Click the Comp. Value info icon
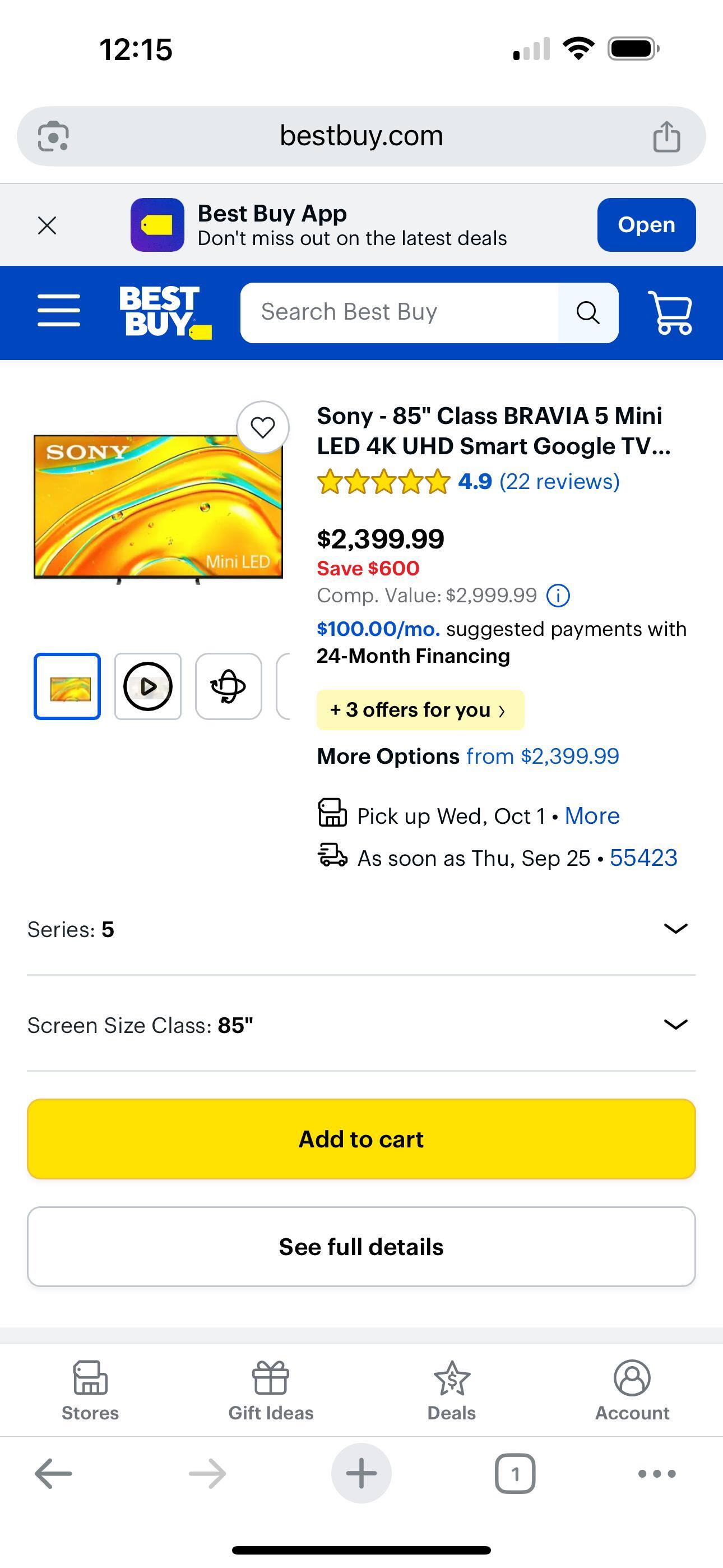This screenshot has width=723, height=1568. point(558,596)
